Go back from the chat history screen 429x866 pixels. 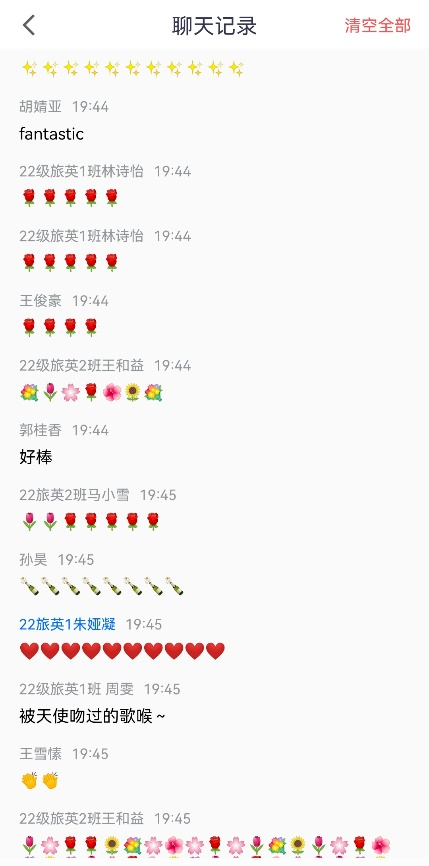(x=29, y=25)
